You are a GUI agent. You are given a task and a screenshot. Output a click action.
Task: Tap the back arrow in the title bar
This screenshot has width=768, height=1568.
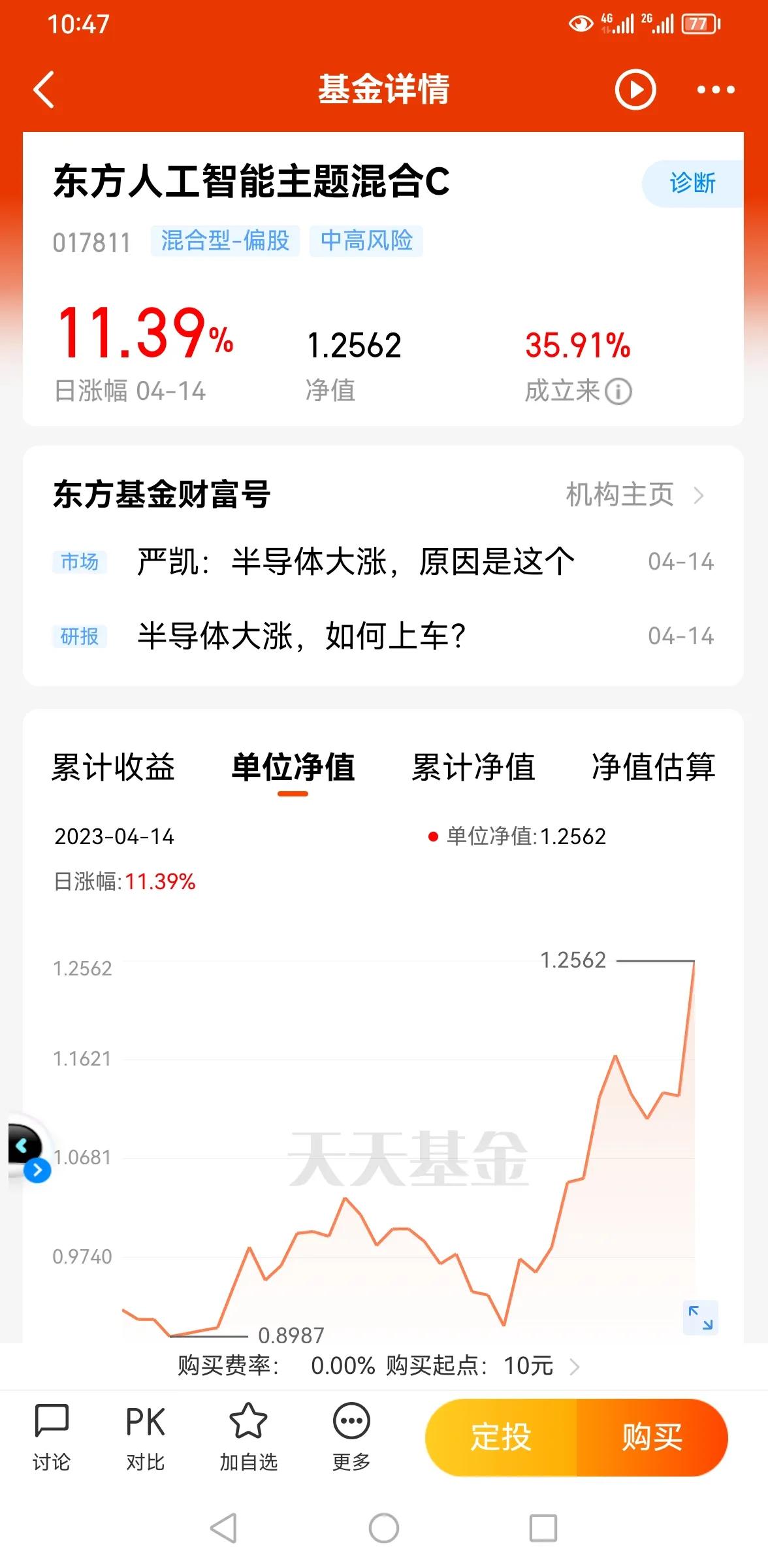pos(43,89)
